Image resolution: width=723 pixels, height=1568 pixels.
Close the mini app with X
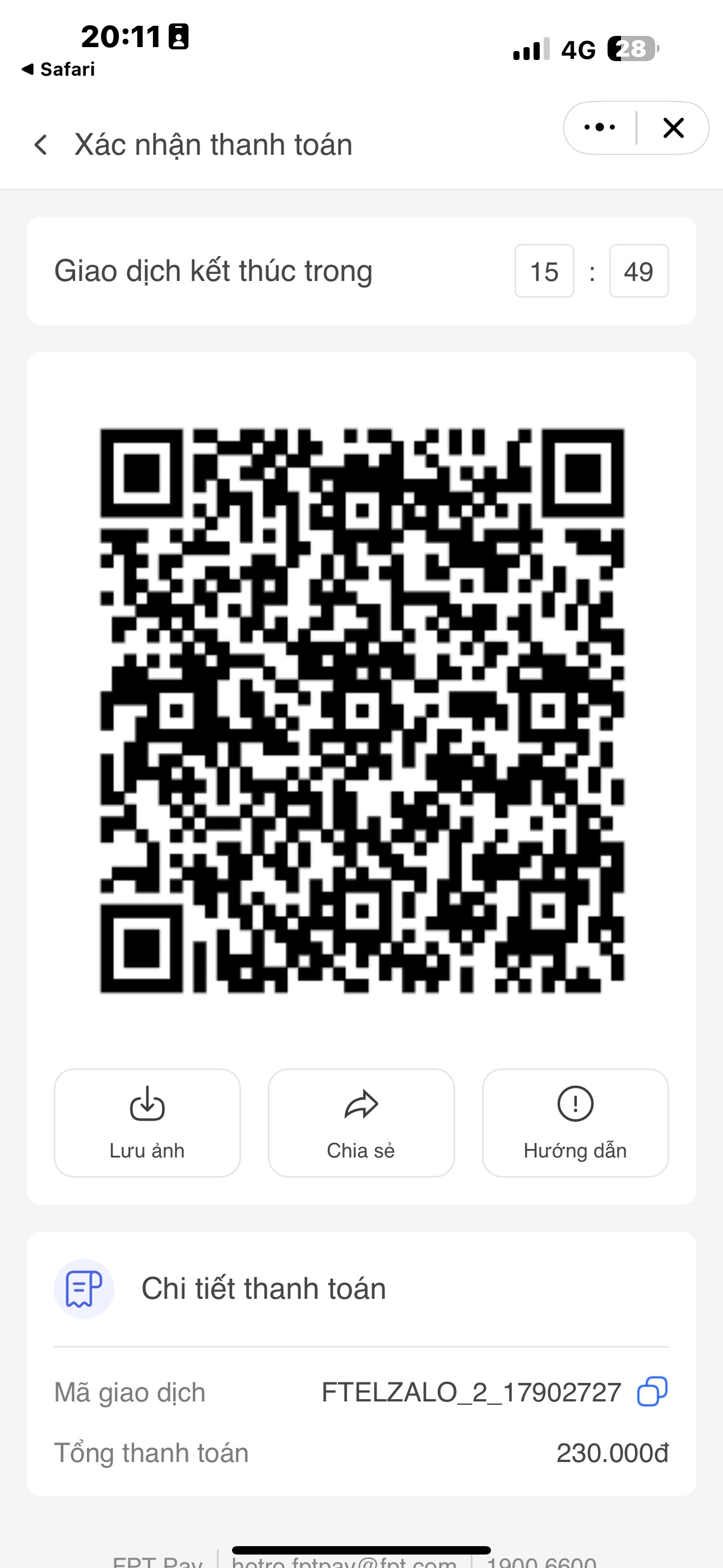[x=673, y=127]
